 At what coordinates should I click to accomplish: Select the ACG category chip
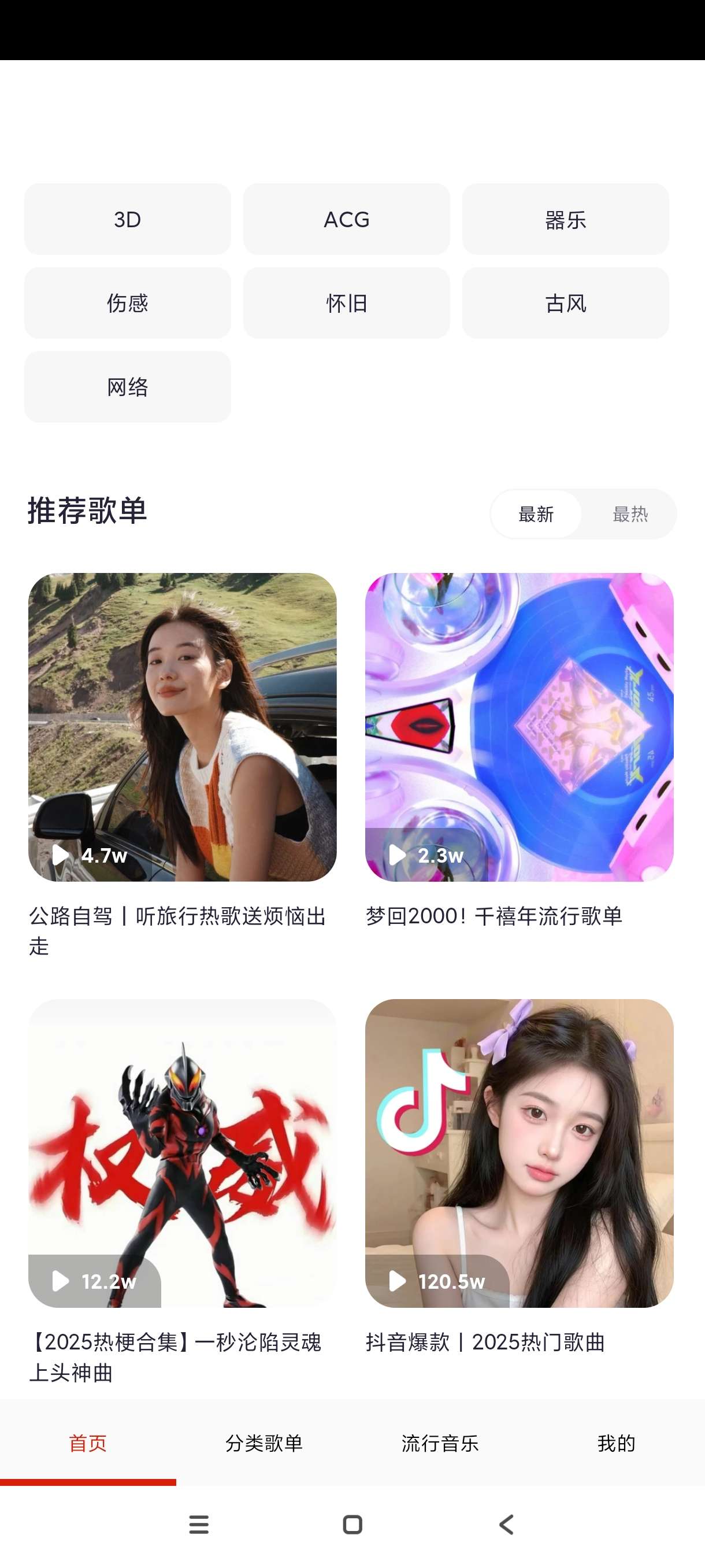346,219
